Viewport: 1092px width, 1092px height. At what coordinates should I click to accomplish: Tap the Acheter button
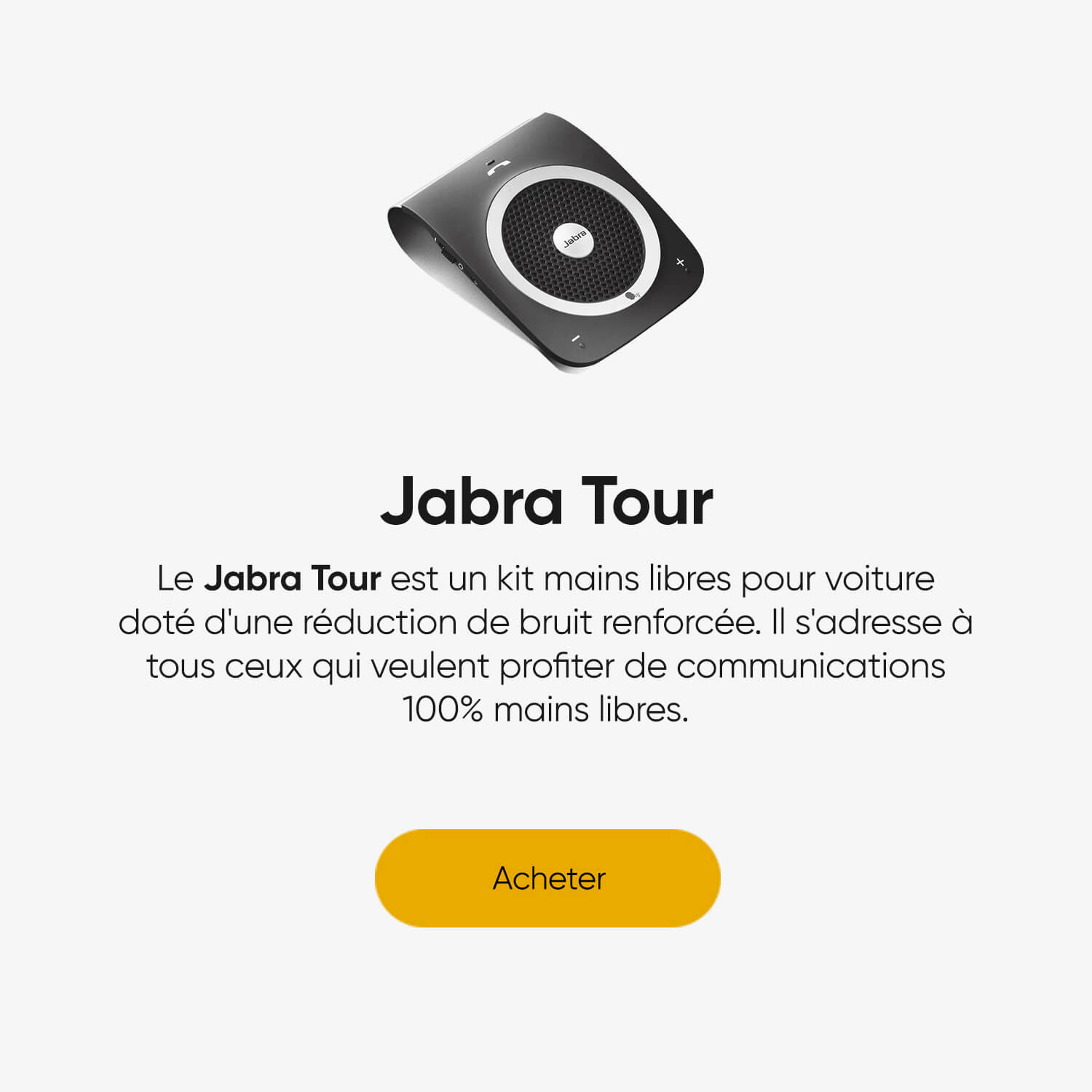point(547,878)
